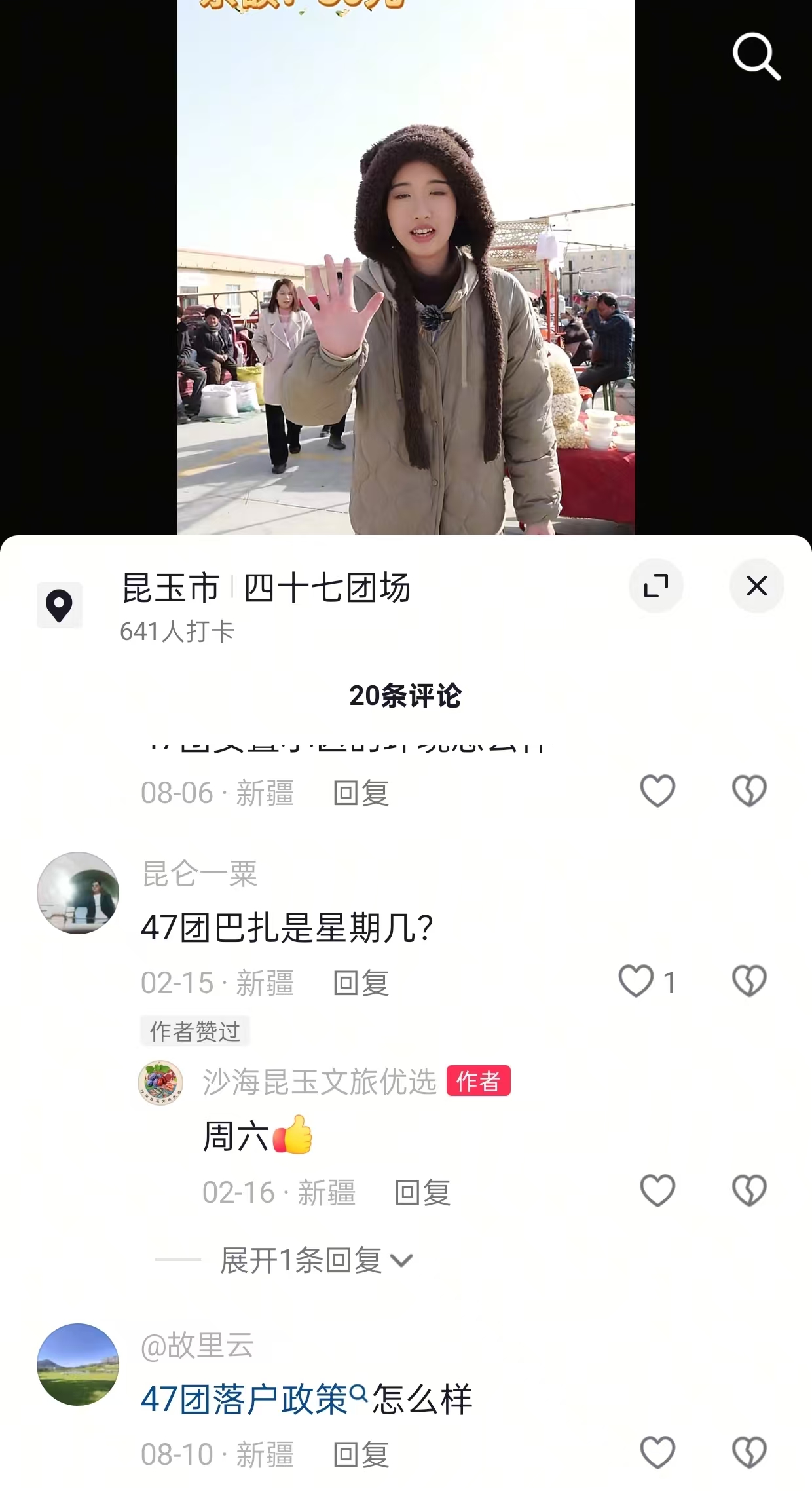Close the comments panel
This screenshot has height=1491, width=812.
756,586
